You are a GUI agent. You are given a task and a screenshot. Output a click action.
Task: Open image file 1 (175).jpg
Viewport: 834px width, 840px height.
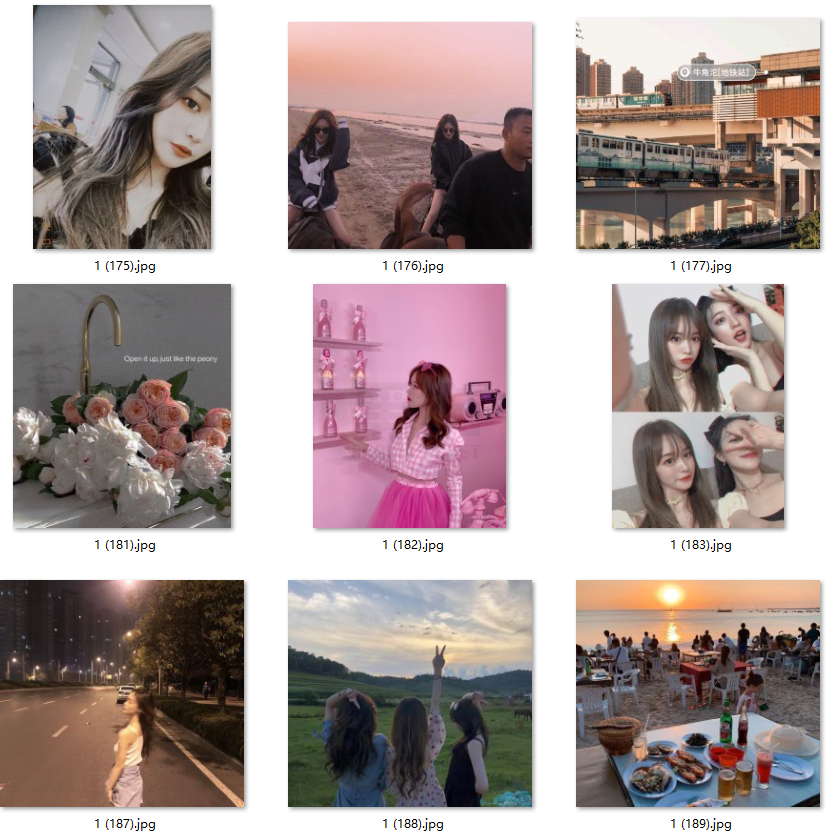122,127
